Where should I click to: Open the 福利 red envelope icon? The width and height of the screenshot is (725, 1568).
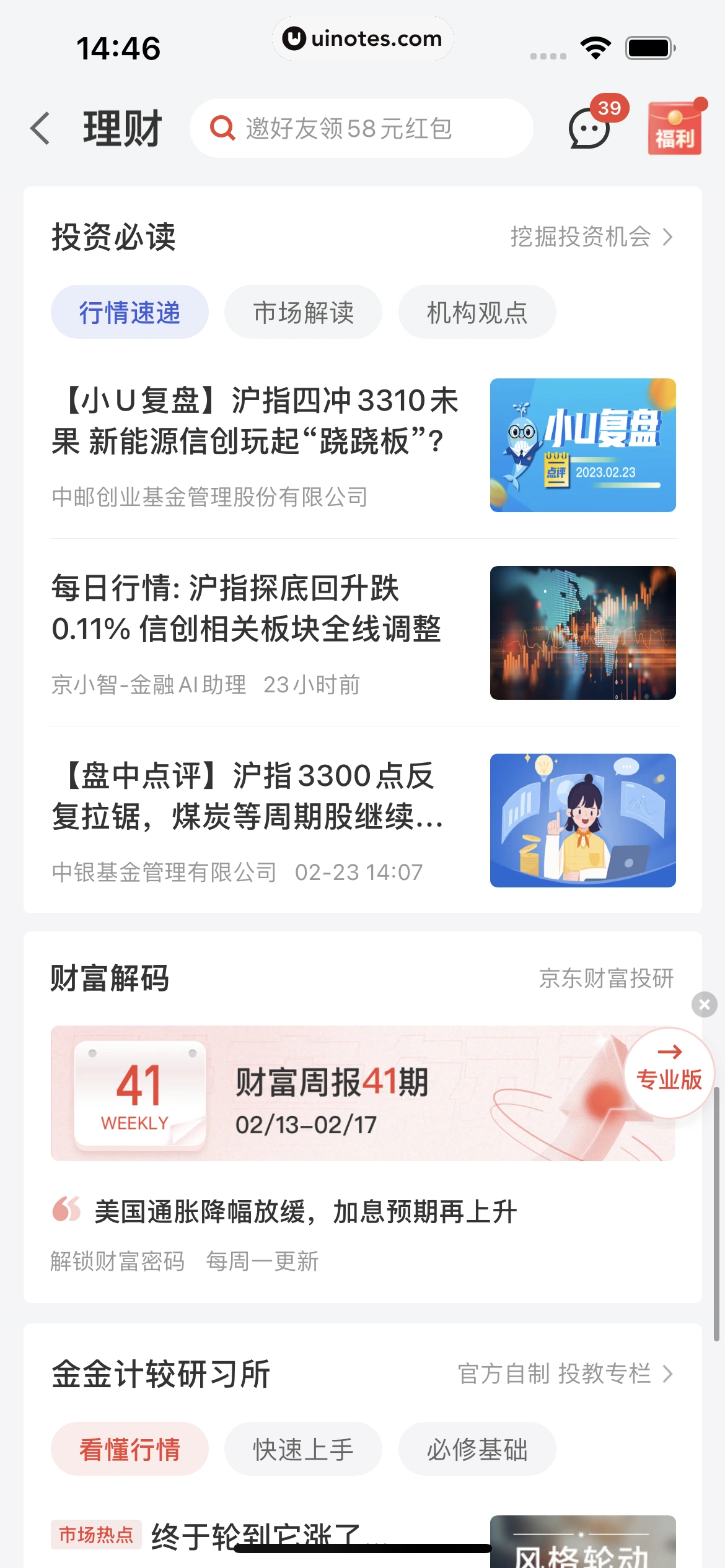[x=674, y=128]
